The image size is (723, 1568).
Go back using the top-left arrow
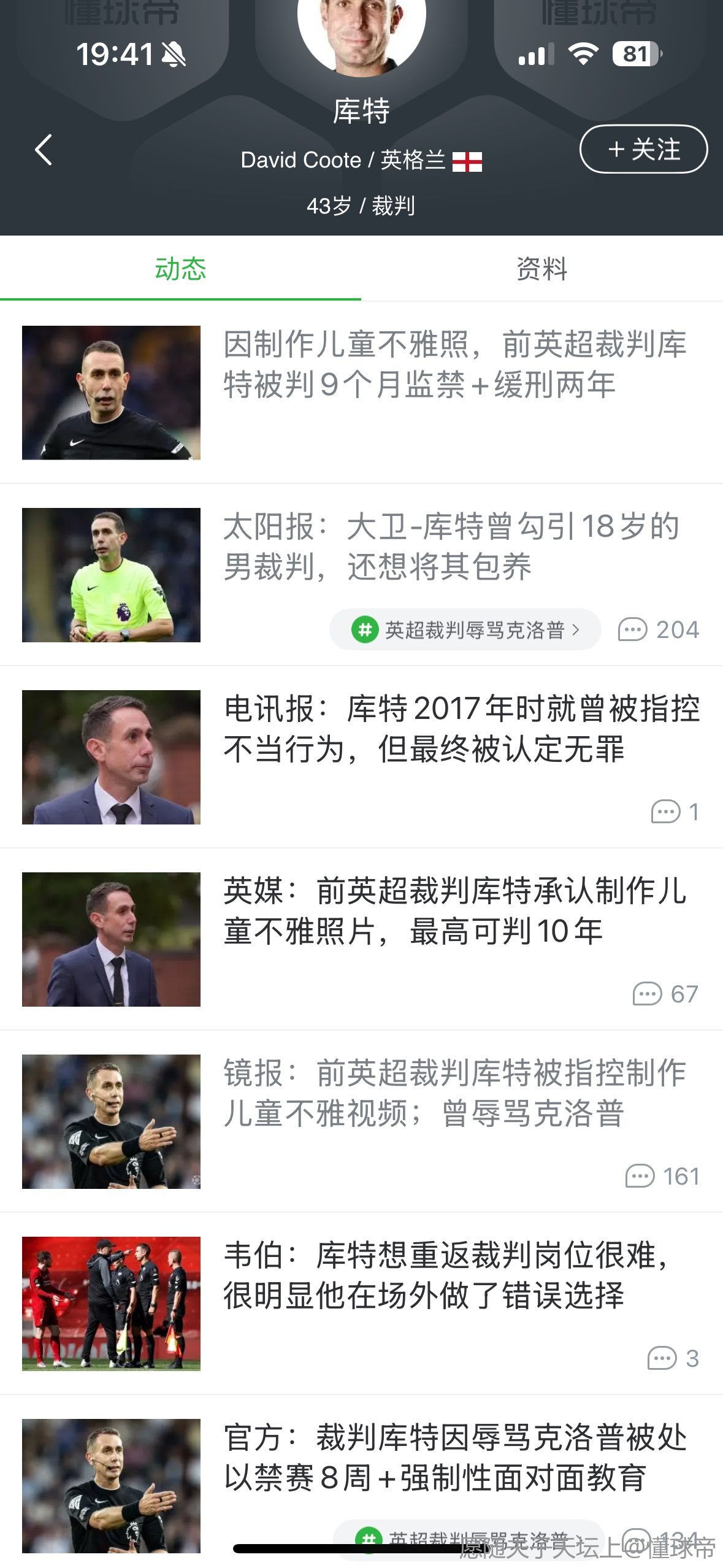(44, 150)
